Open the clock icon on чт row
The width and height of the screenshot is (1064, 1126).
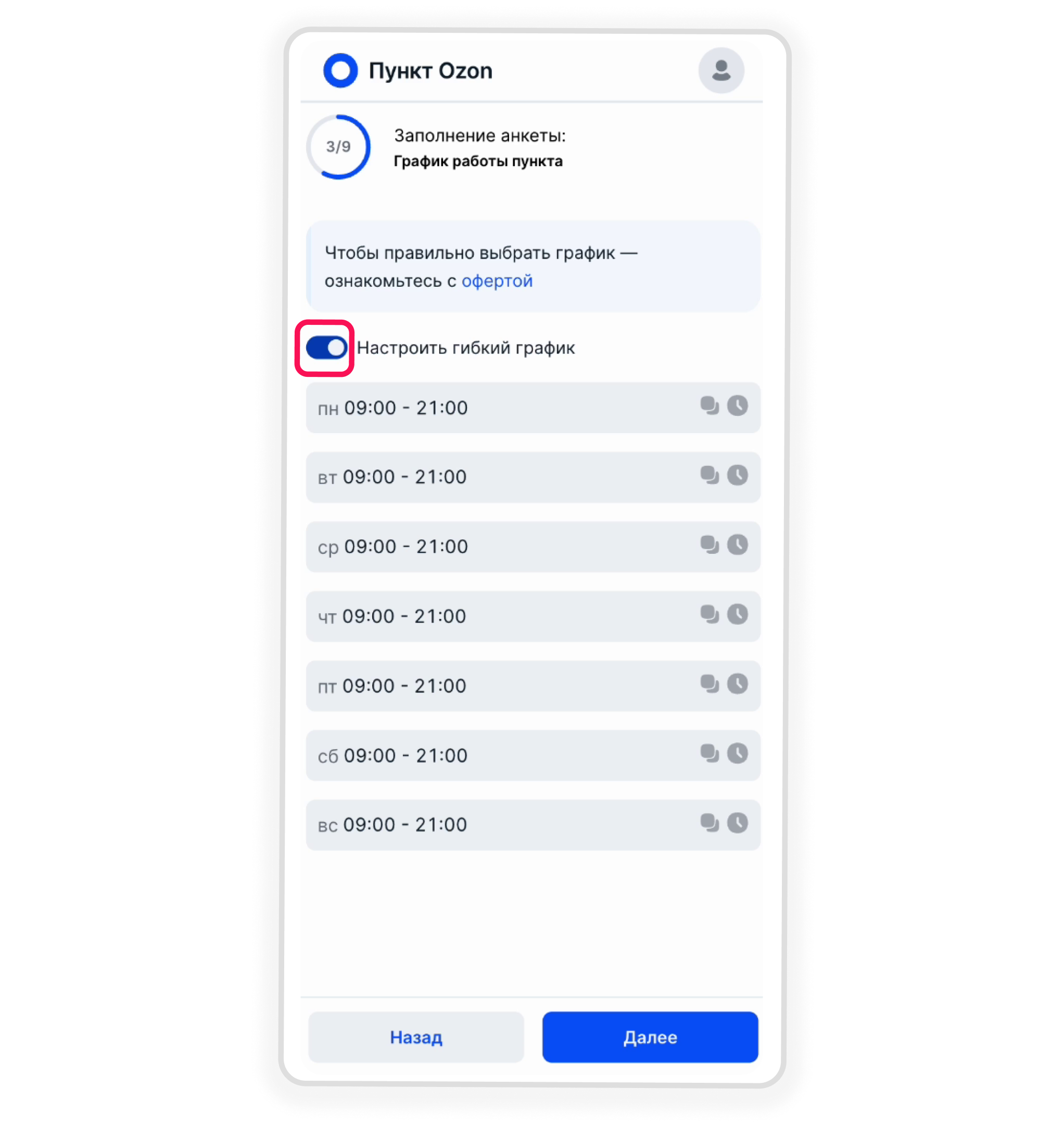737,614
